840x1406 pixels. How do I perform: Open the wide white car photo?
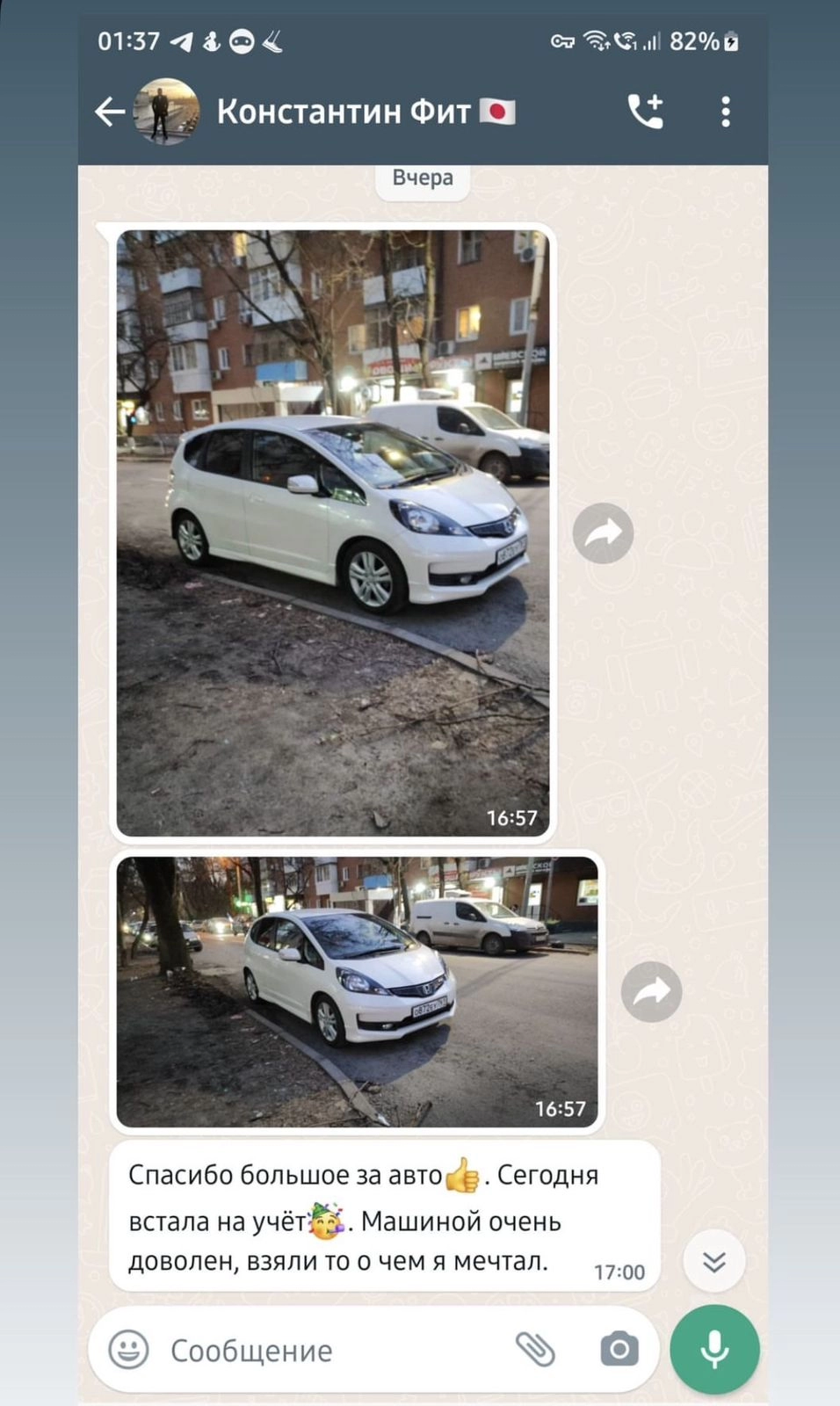357,991
